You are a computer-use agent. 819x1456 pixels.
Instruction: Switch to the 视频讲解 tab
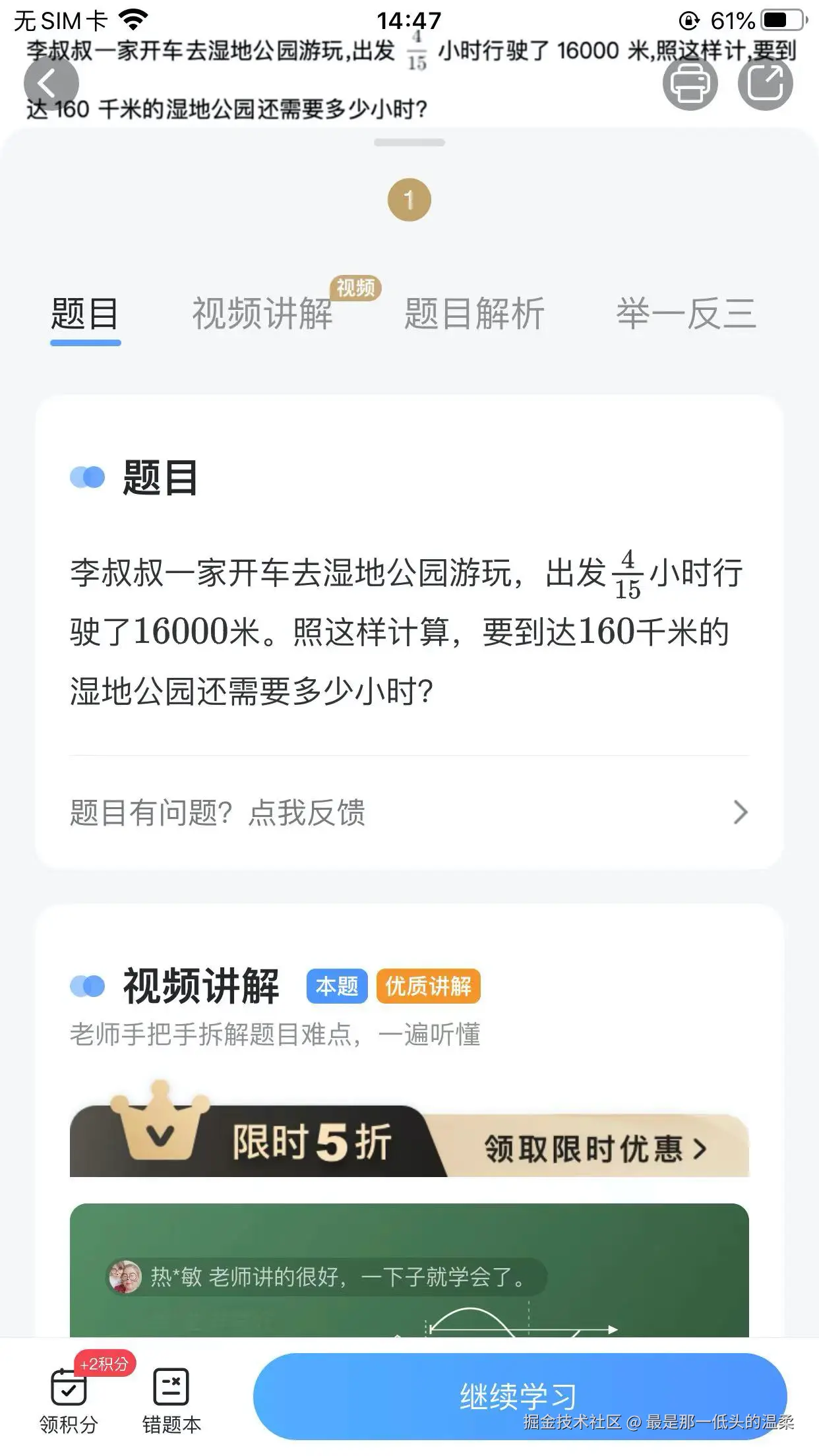[262, 313]
